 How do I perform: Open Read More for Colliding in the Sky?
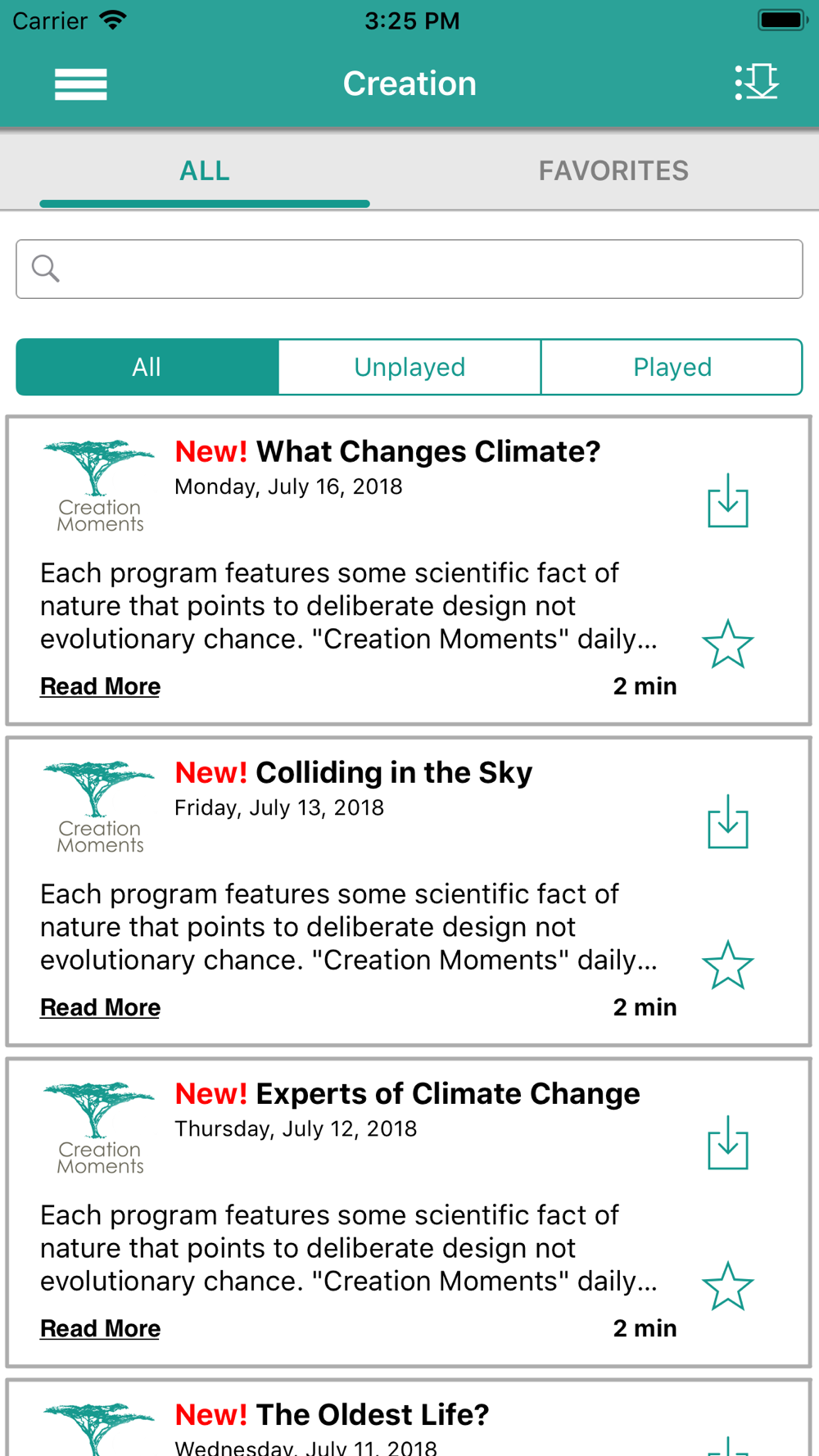(100, 1007)
